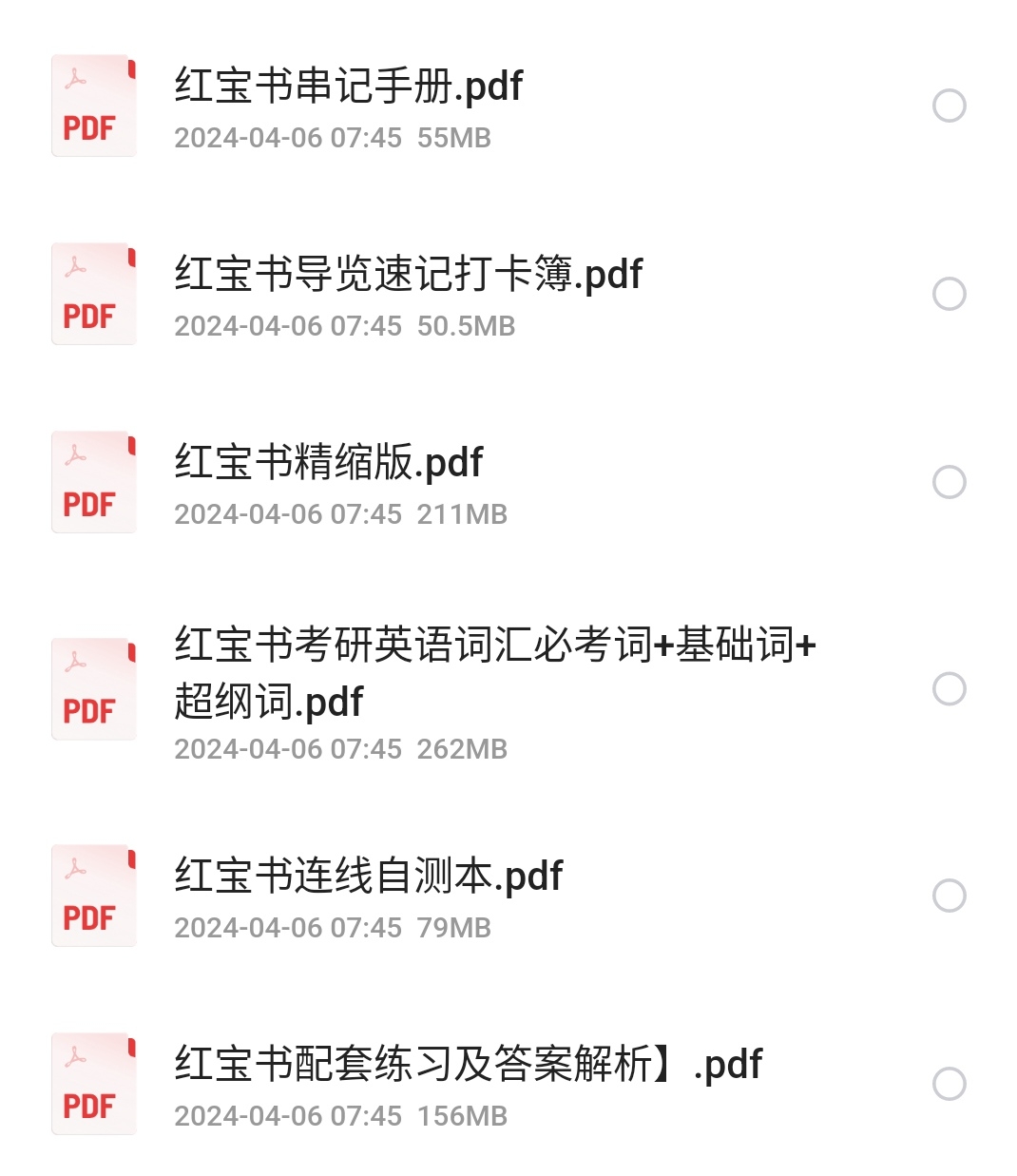Select the circle for 红宝书连线自测本.pdf
Image resolution: width=1017 pixels, height=1176 pixels.
pyautogui.click(x=949, y=896)
